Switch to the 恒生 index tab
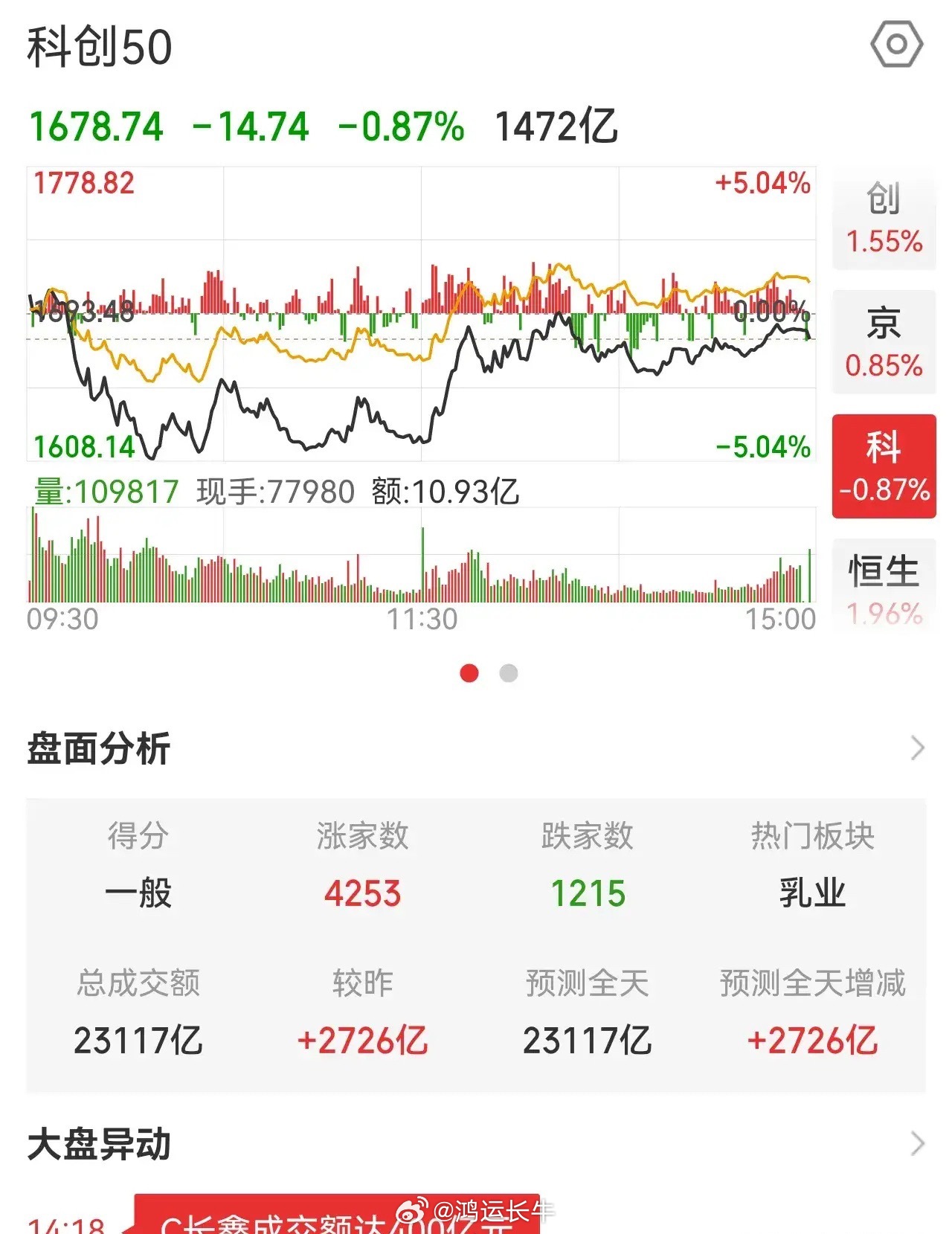Screen dimensions: 952x1234 [884, 588]
